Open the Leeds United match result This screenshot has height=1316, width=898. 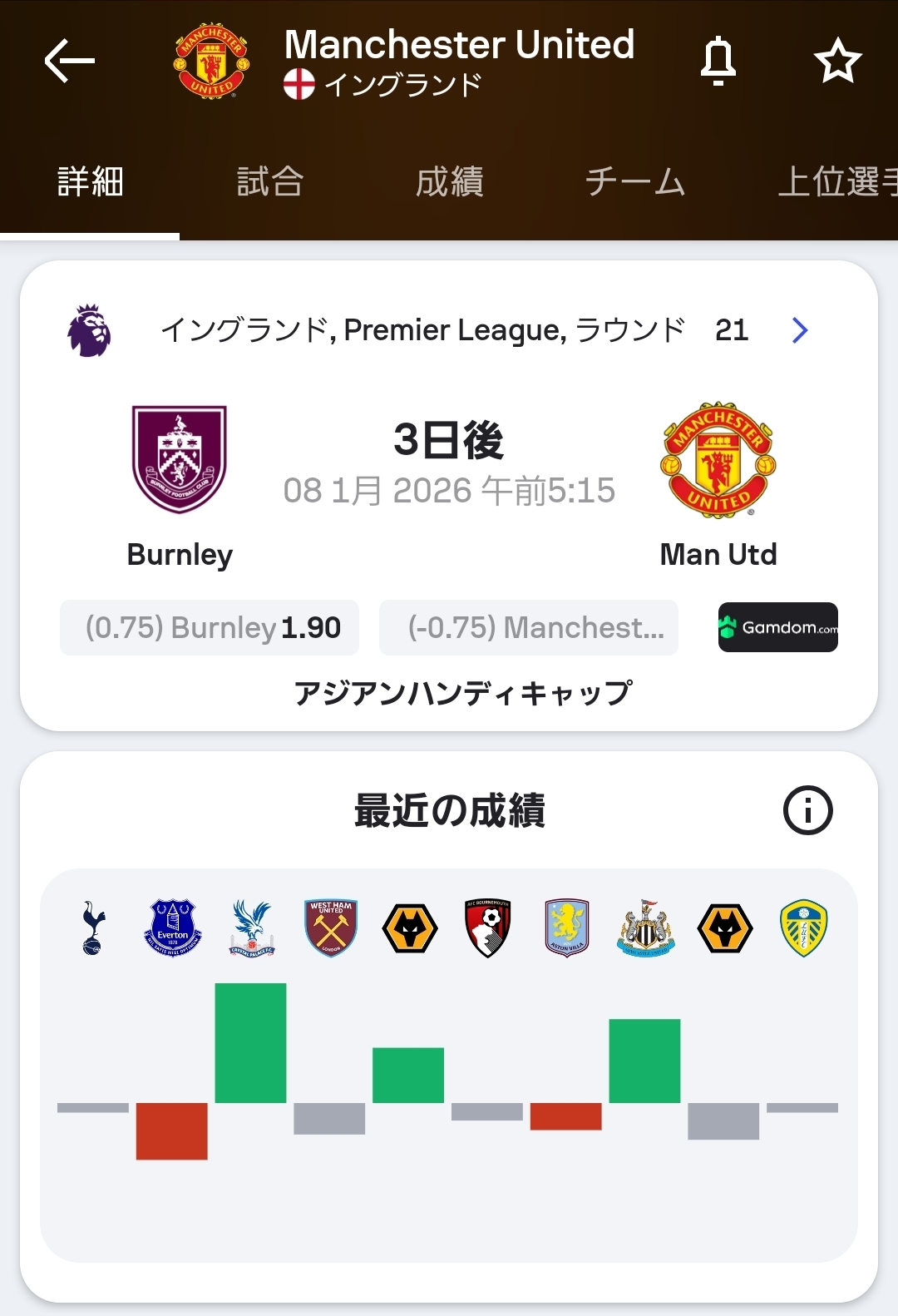(x=802, y=928)
